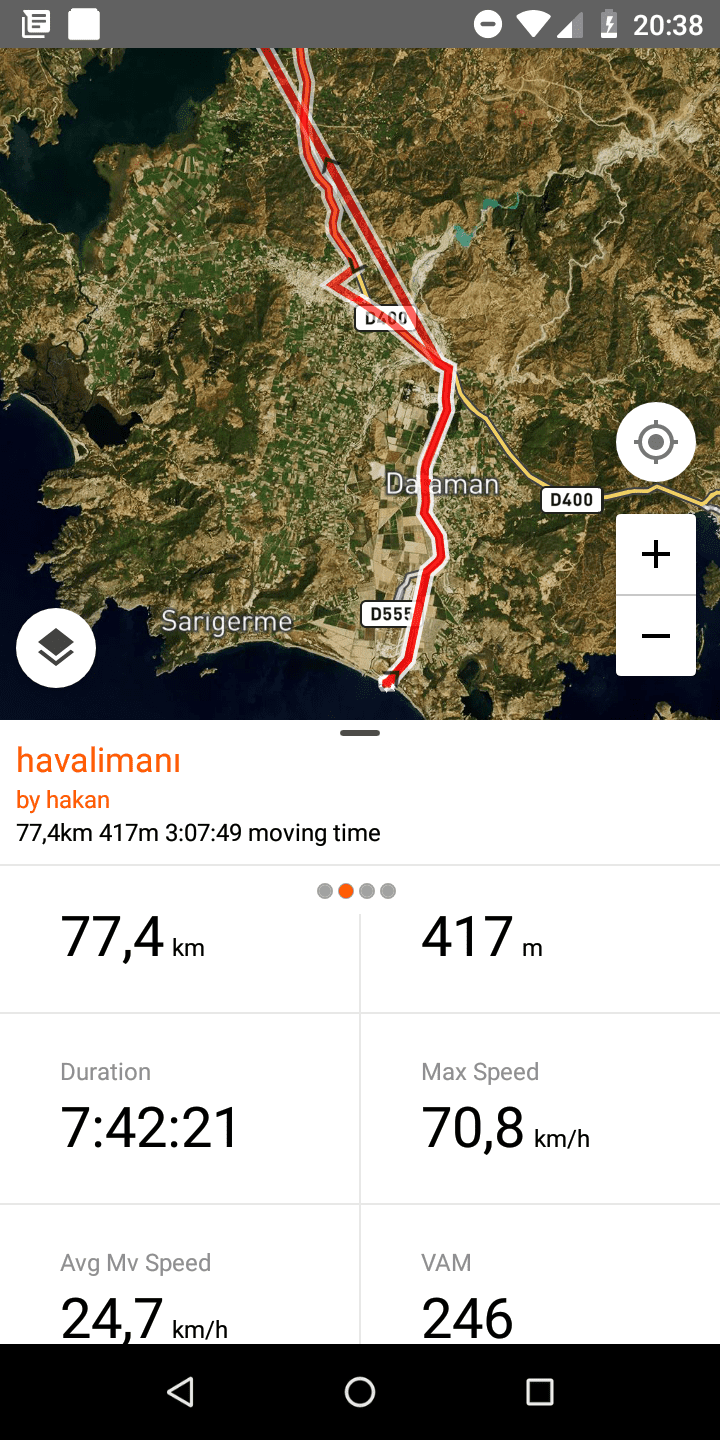Zoom out of the map
The height and width of the screenshot is (1440, 720).
[655, 636]
